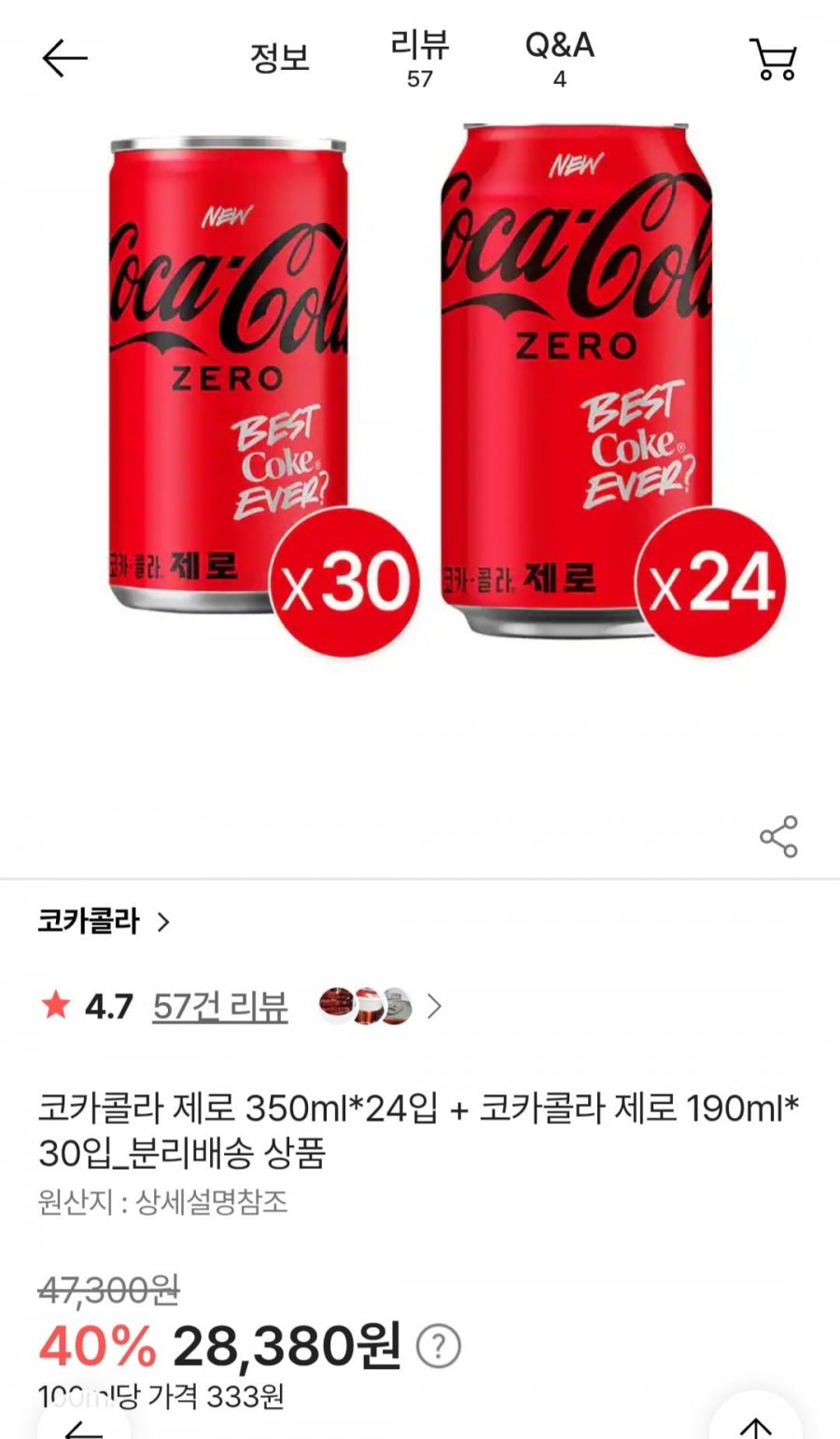Screen dimensions: 840x1439
Task: Jump to top with the up arrow button
Action: click(x=755, y=1424)
